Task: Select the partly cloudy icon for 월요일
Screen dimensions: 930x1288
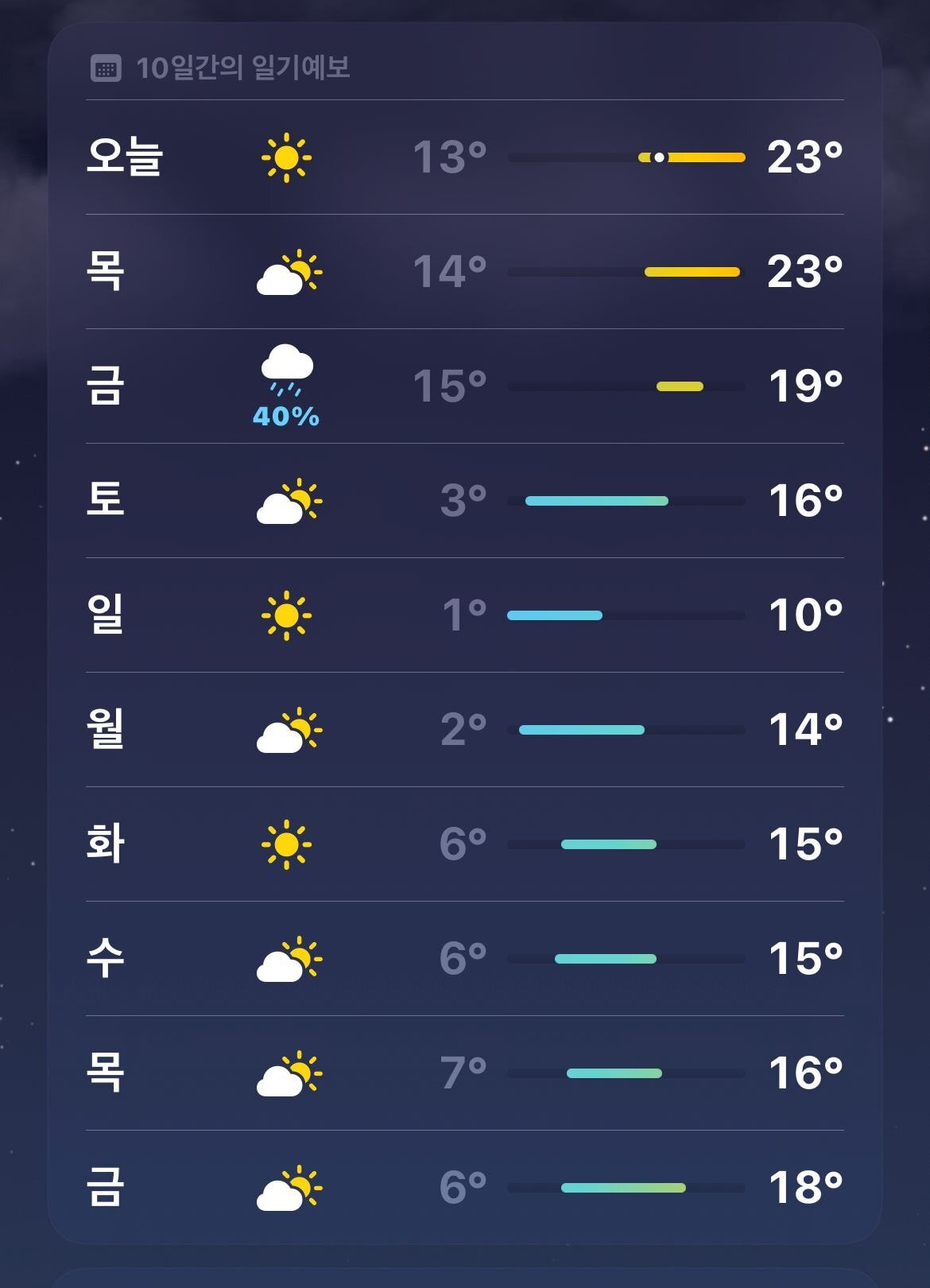Action: (290, 728)
